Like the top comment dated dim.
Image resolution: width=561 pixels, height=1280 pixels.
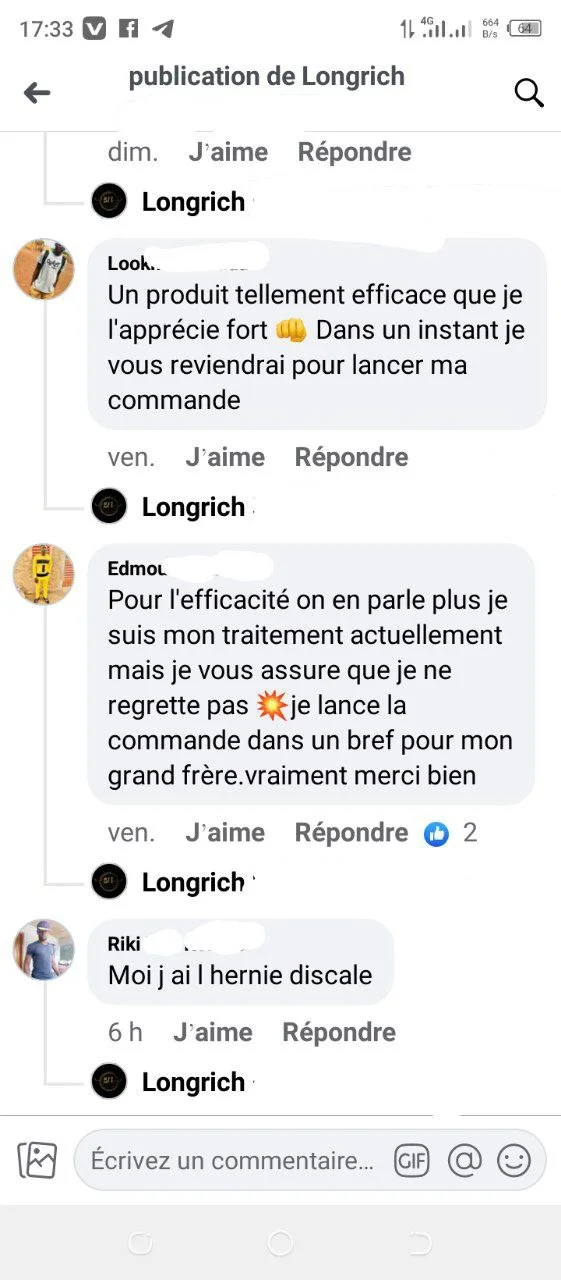tap(228, 152)
